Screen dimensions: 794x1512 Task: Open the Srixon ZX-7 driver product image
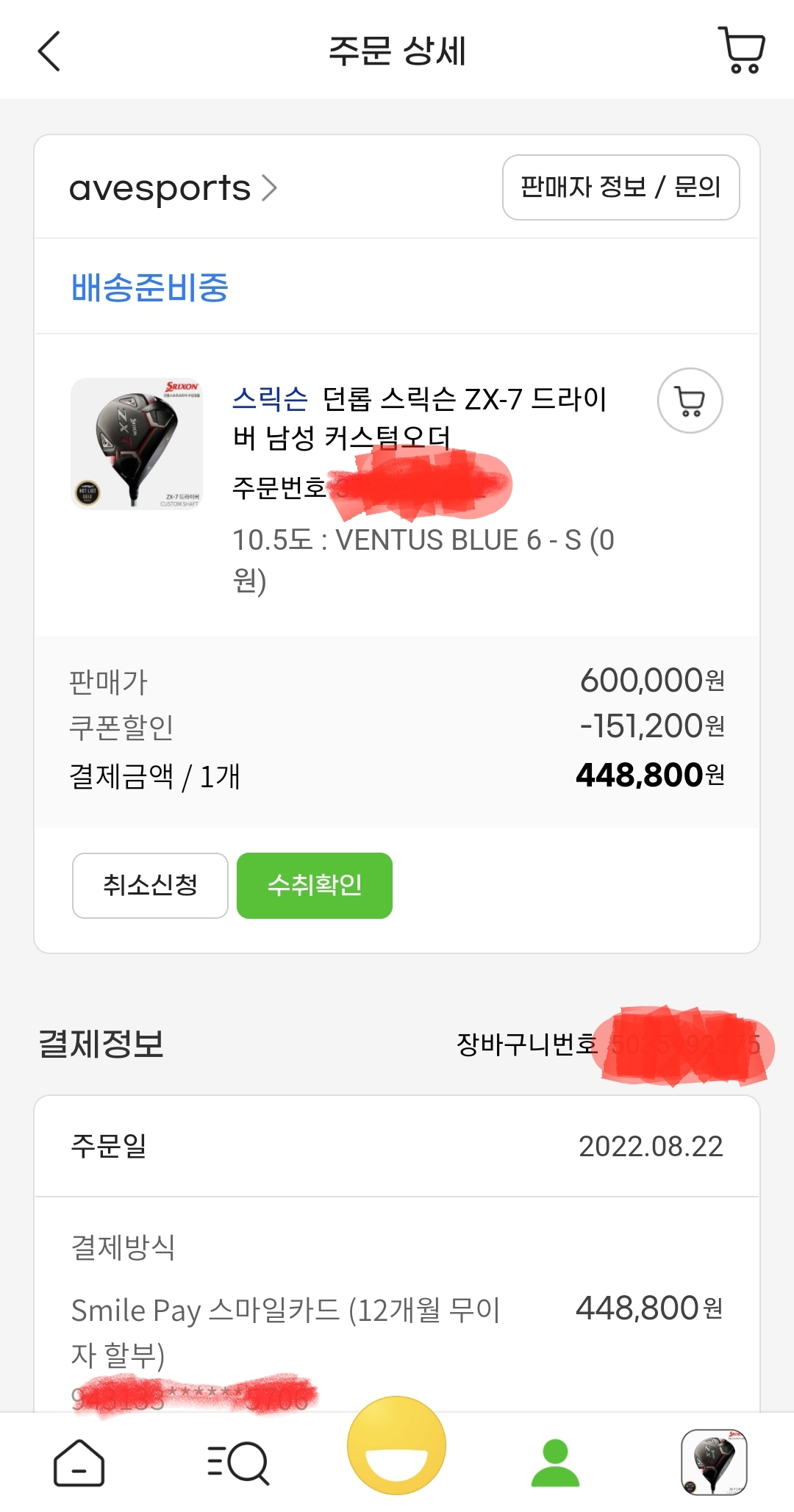click(x=137, y=443)
